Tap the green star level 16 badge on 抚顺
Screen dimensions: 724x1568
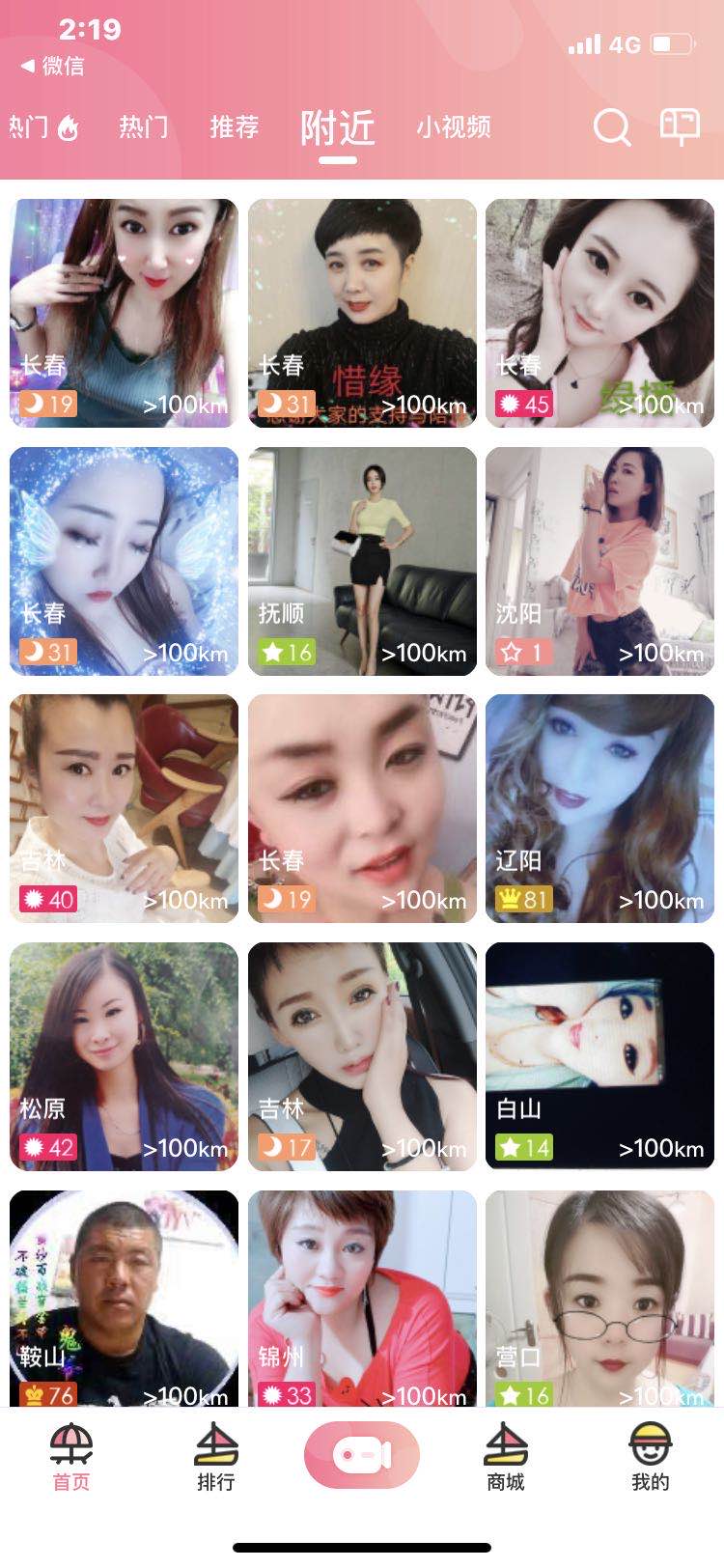pos(286,652)
